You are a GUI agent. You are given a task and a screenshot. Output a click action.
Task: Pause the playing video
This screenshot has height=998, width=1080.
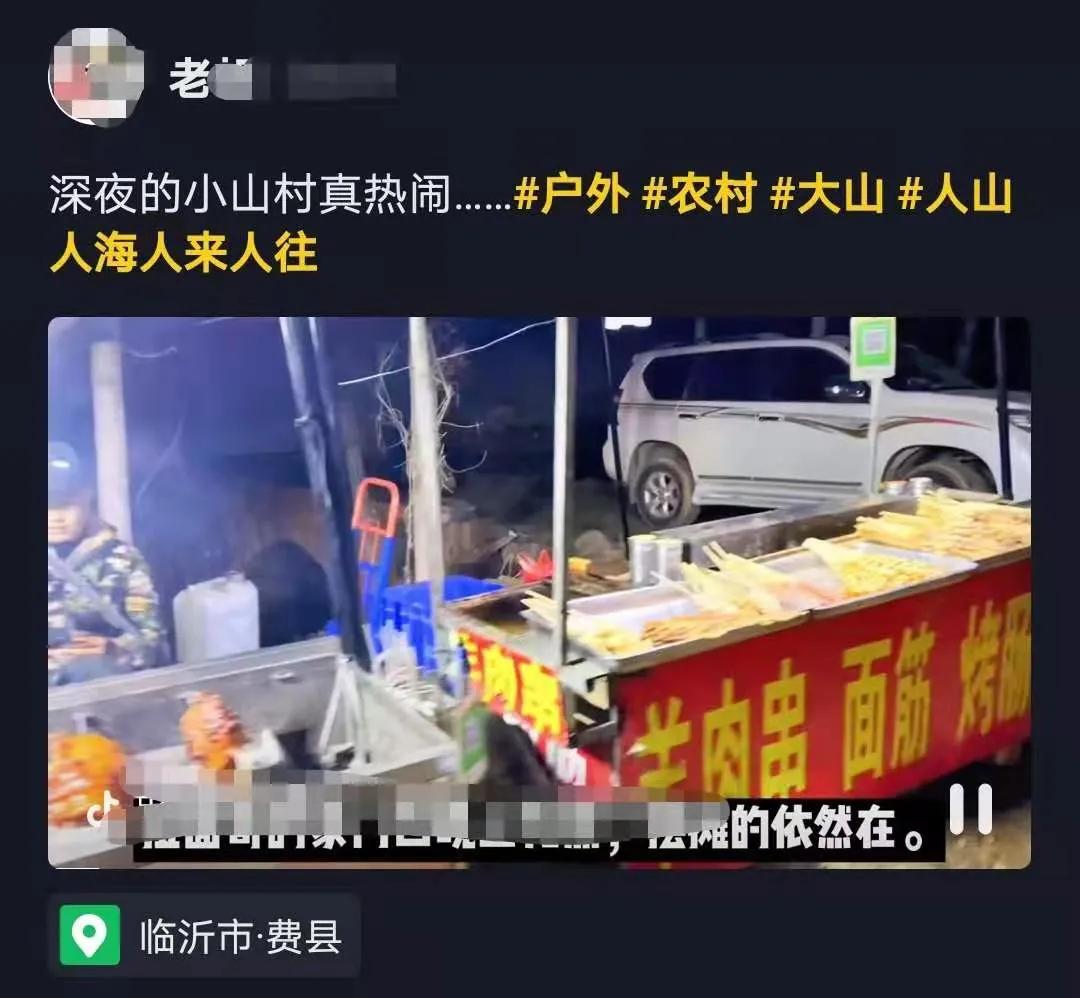[x=970, y=808]
